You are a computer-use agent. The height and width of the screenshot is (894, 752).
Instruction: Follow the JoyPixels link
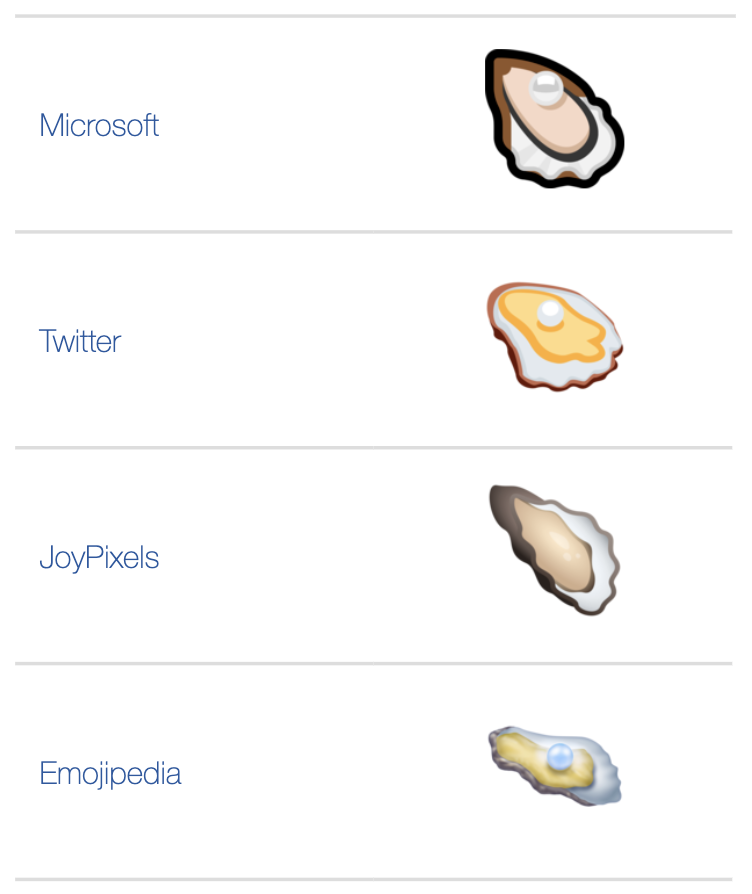tap(99, 557)
